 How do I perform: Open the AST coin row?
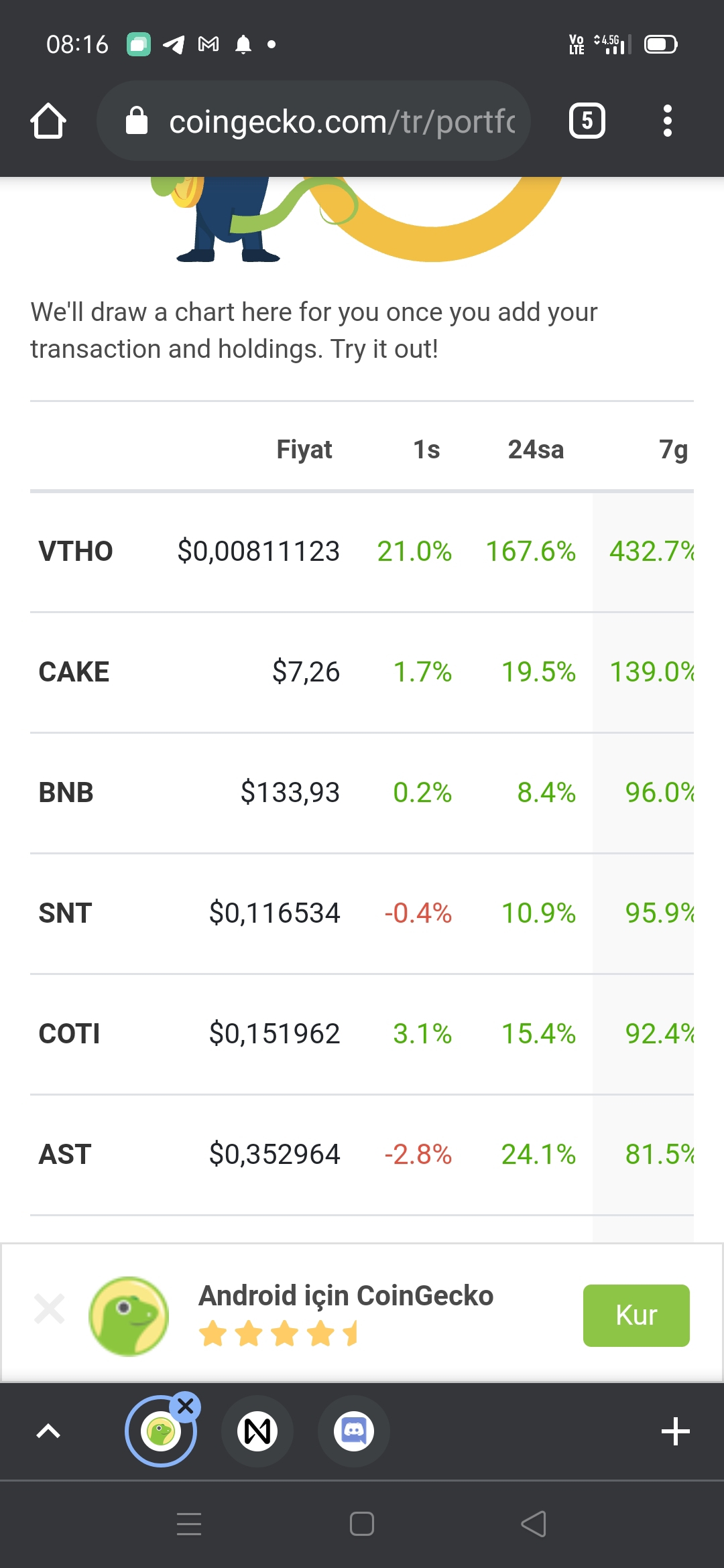362,1155
